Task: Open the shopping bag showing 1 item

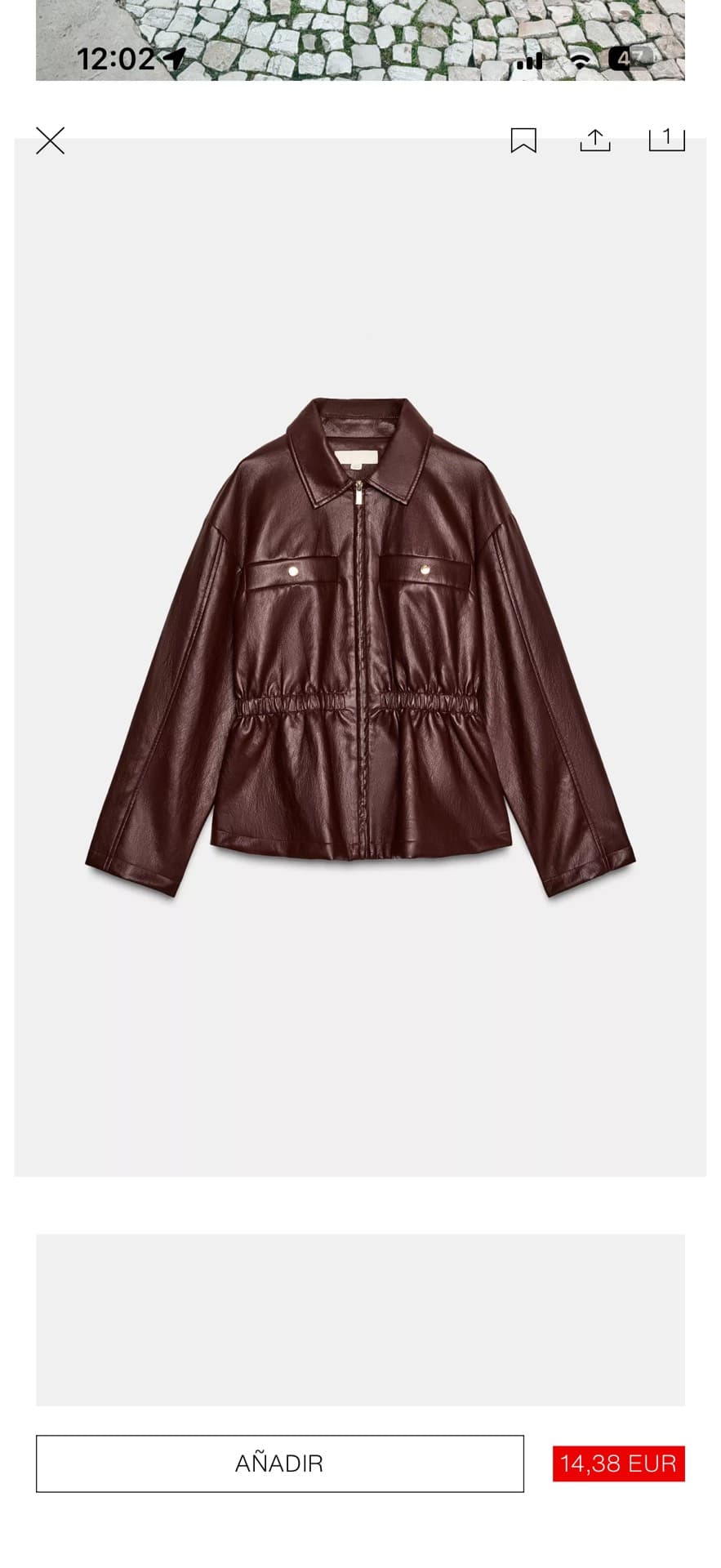Action: click(x=666, y=139)
